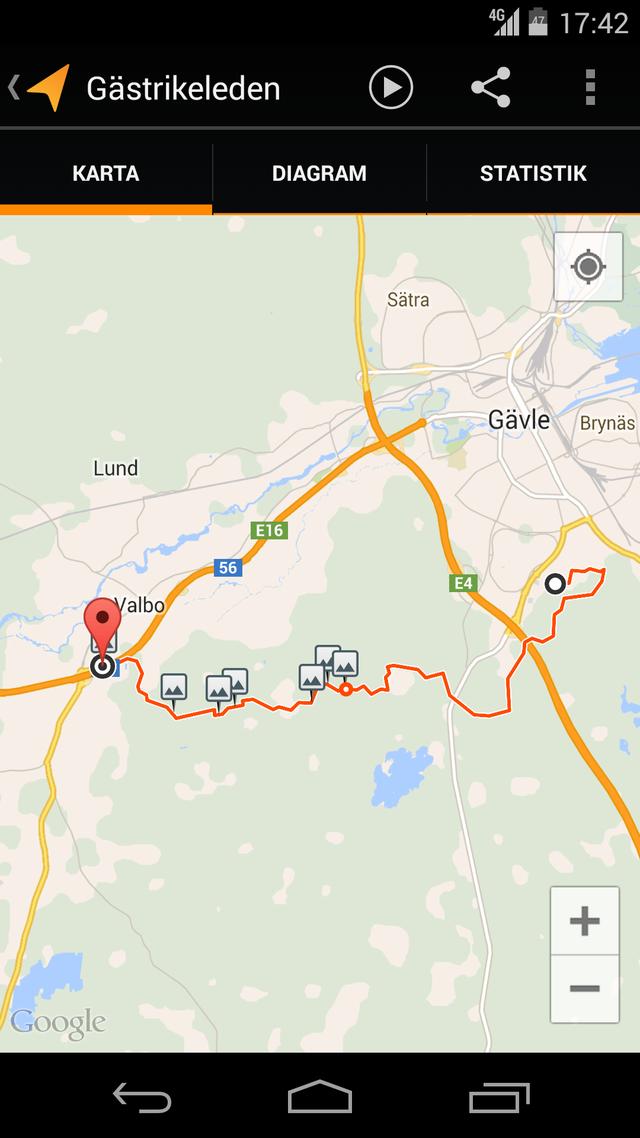This screenshot has width=640, height=1138.
Task: Zoom in on the map
Action: pos(584,921)
